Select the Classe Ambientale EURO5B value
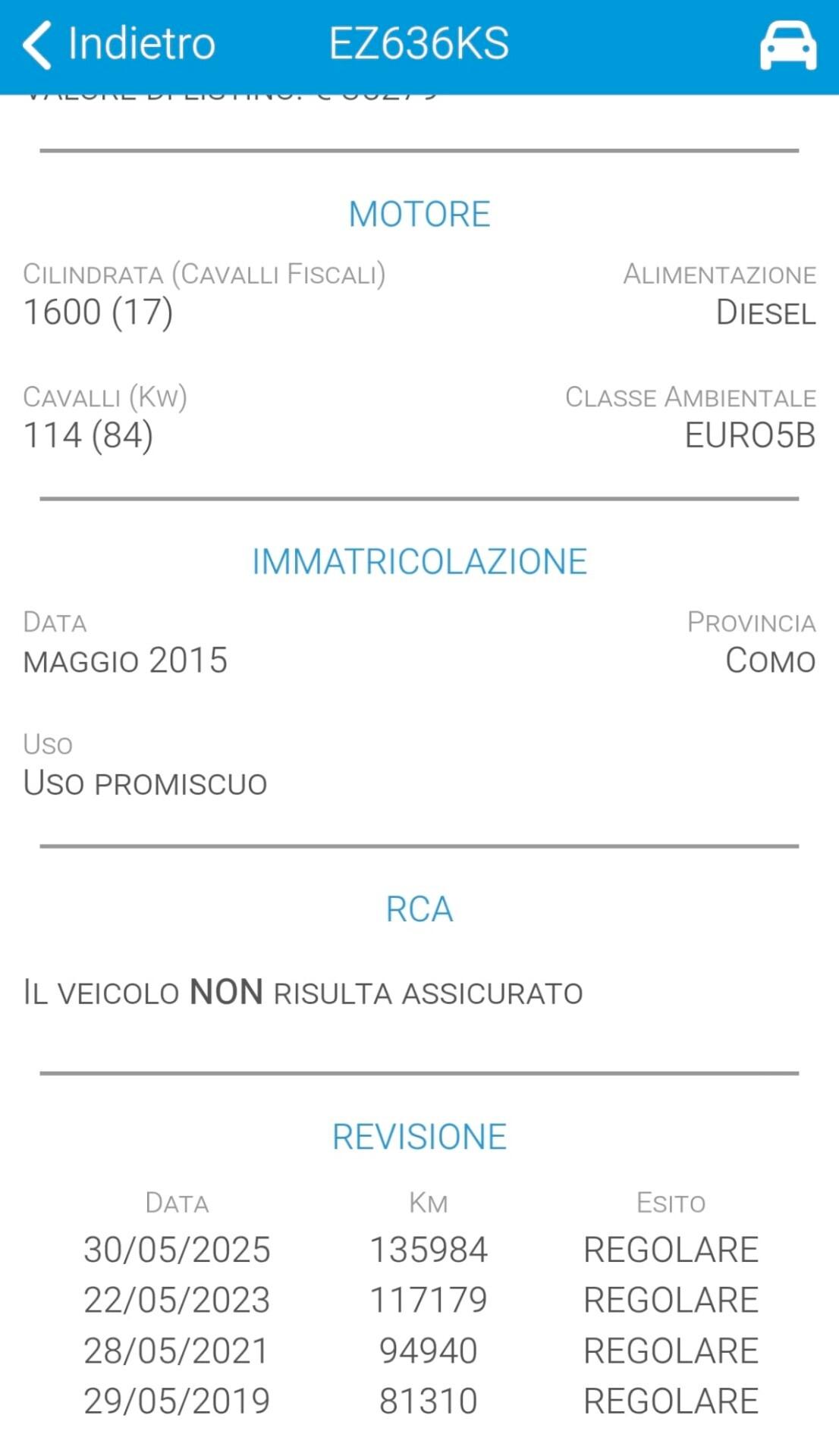Screen dimensions: 839x1456 click(x=749, y=436)
